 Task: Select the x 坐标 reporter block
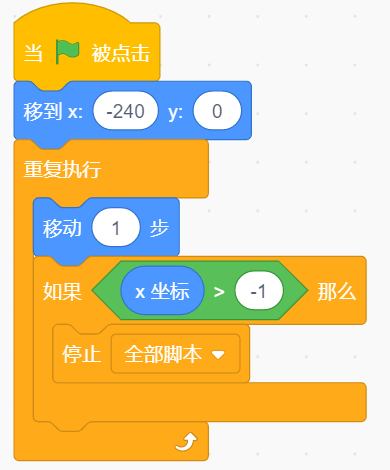[162, 291]
